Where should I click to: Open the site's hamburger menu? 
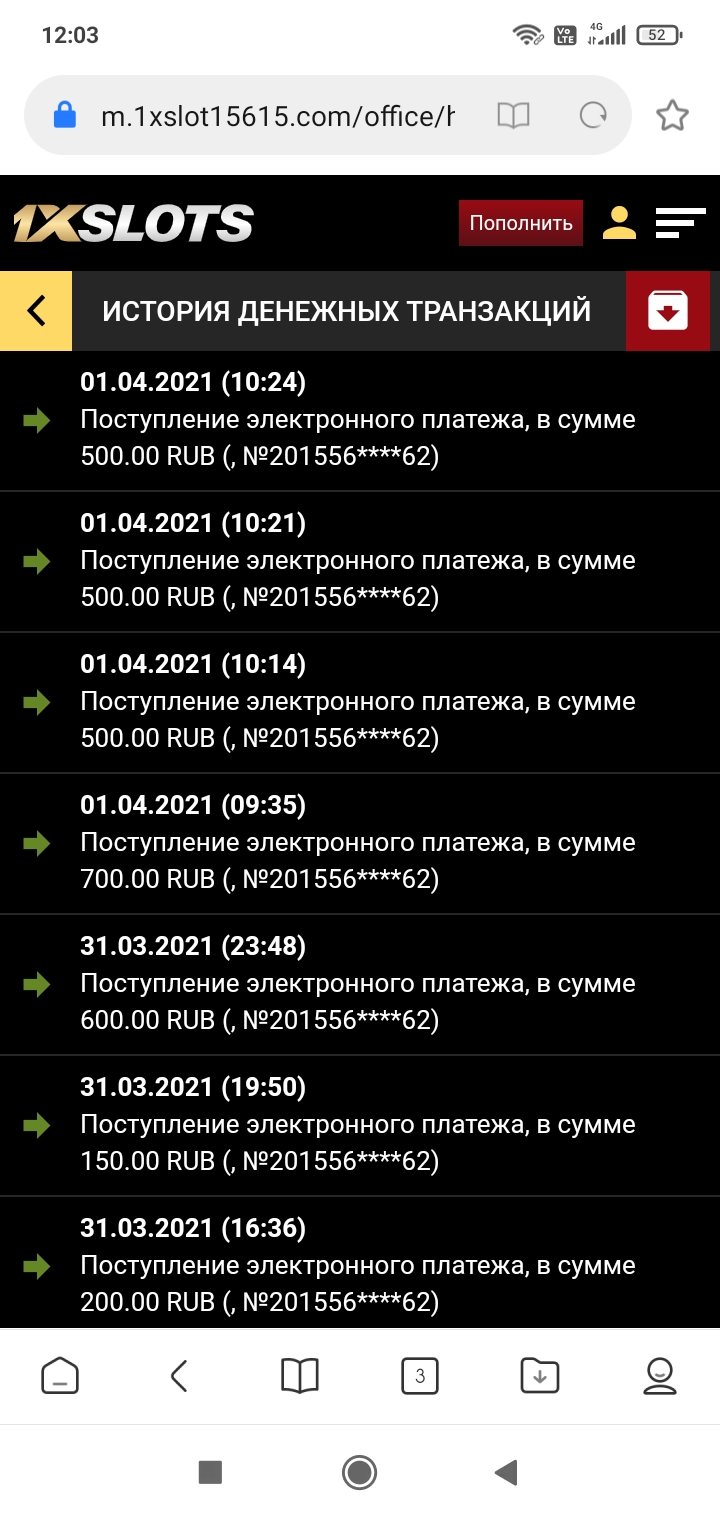pos(680,223)
